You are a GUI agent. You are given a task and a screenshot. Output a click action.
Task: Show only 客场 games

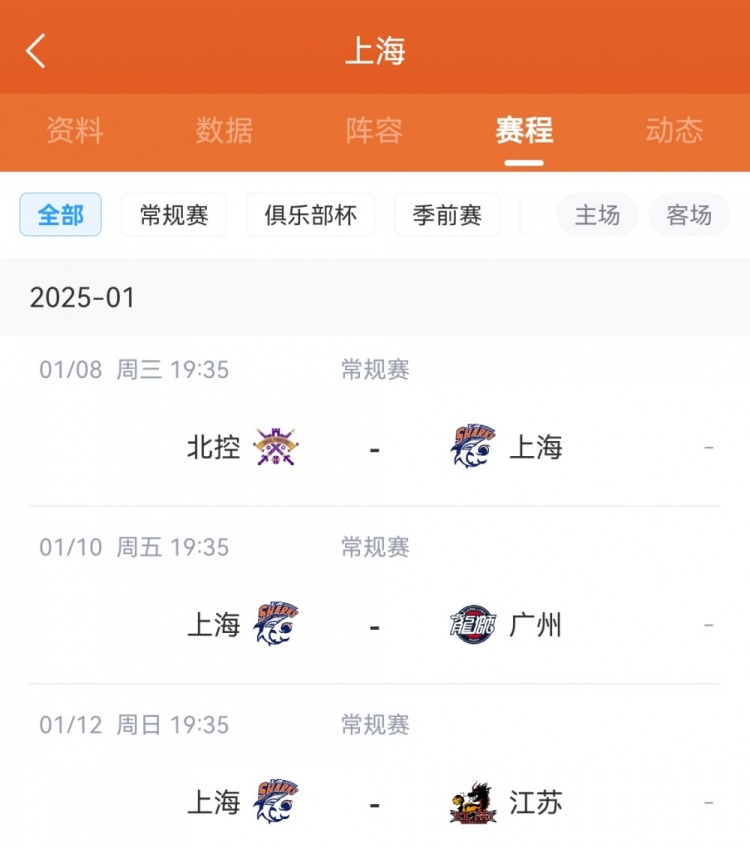coord(689,215)
